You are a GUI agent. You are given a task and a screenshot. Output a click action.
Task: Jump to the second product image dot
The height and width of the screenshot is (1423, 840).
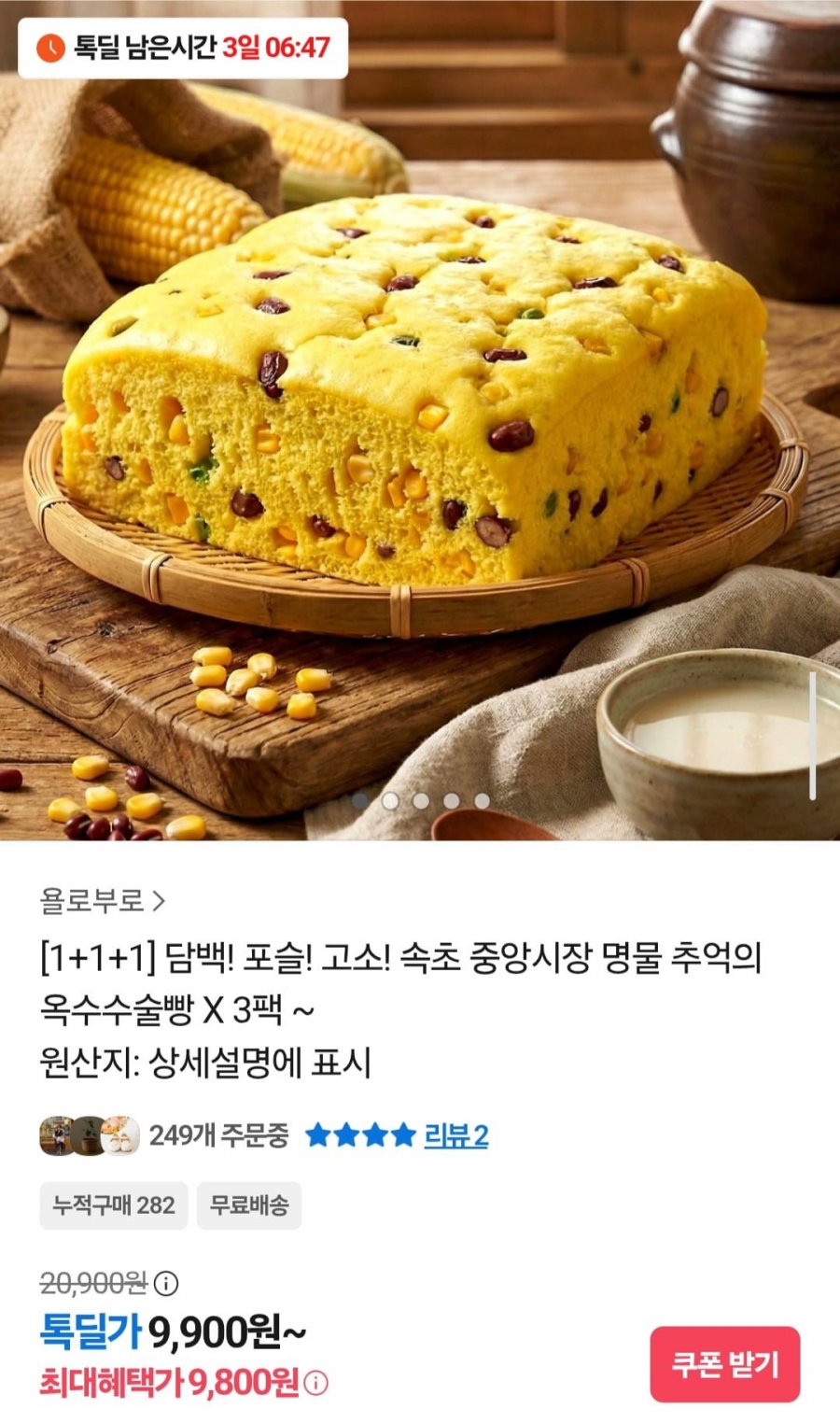point(390,800)
